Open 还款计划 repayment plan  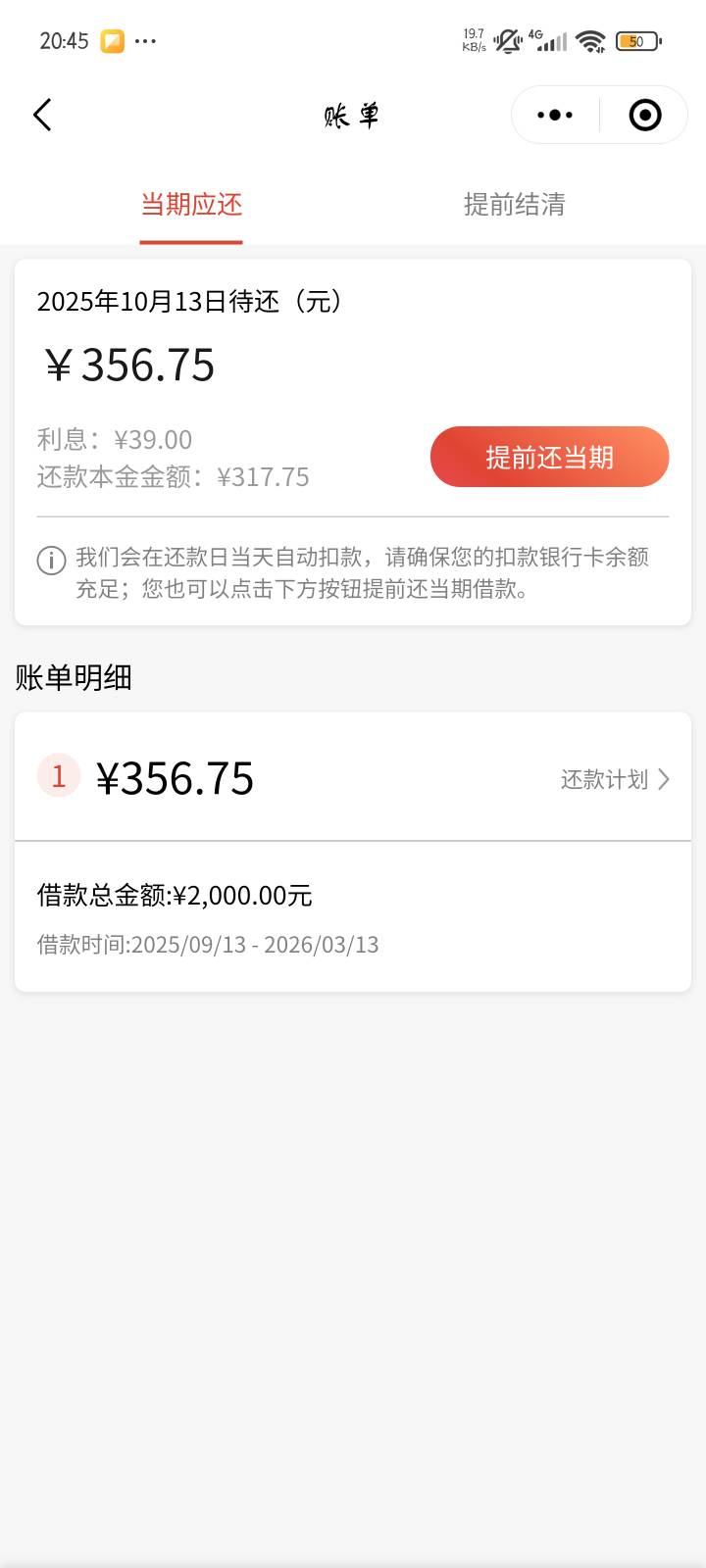(x=615, y=779)
